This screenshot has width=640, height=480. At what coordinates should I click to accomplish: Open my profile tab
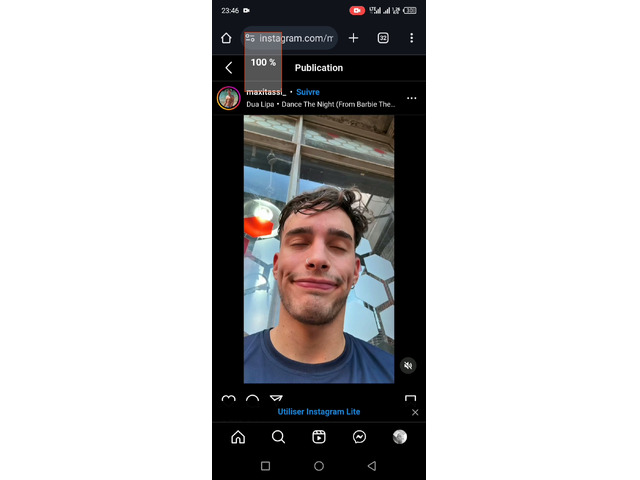(400, 437)
